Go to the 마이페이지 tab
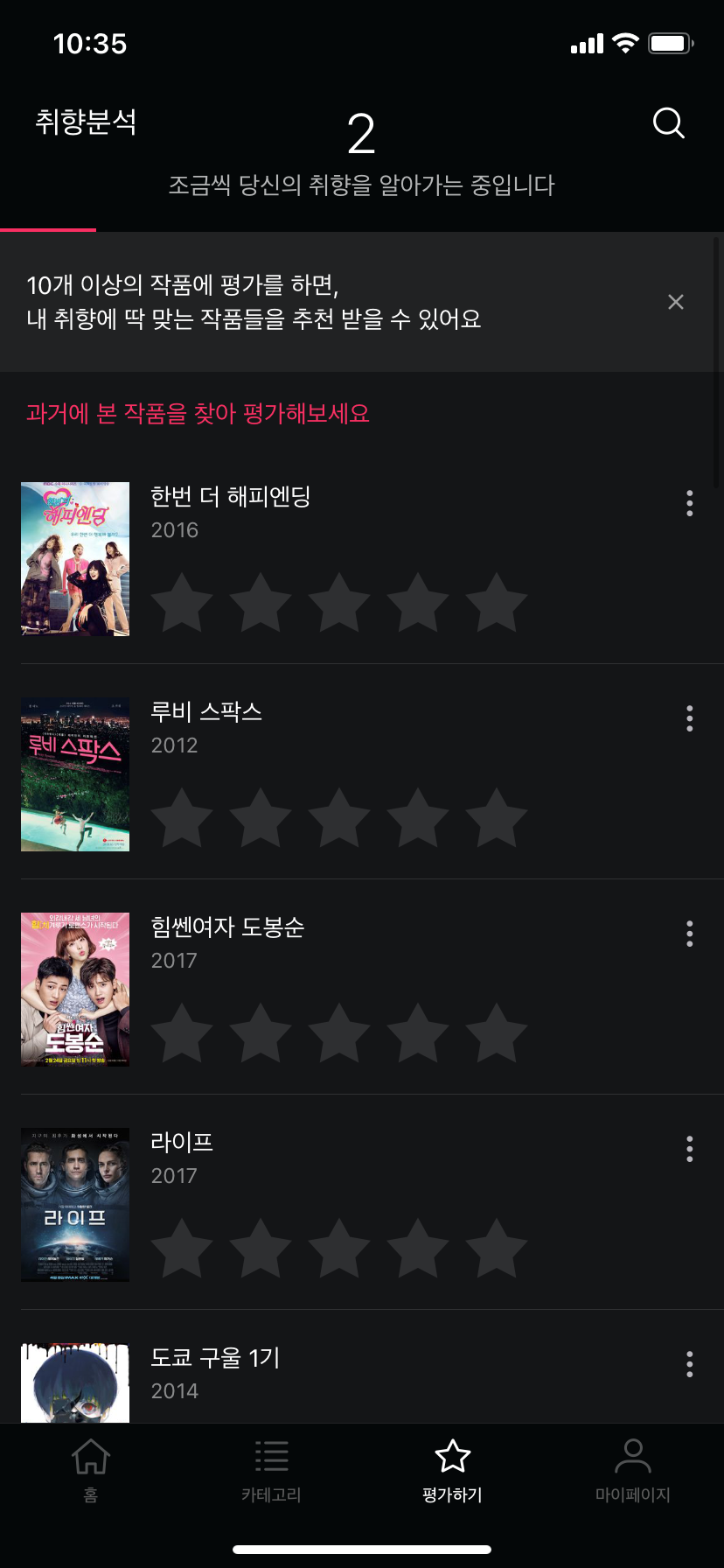This screenshot has width=724, height=1568. point(632,1470)
